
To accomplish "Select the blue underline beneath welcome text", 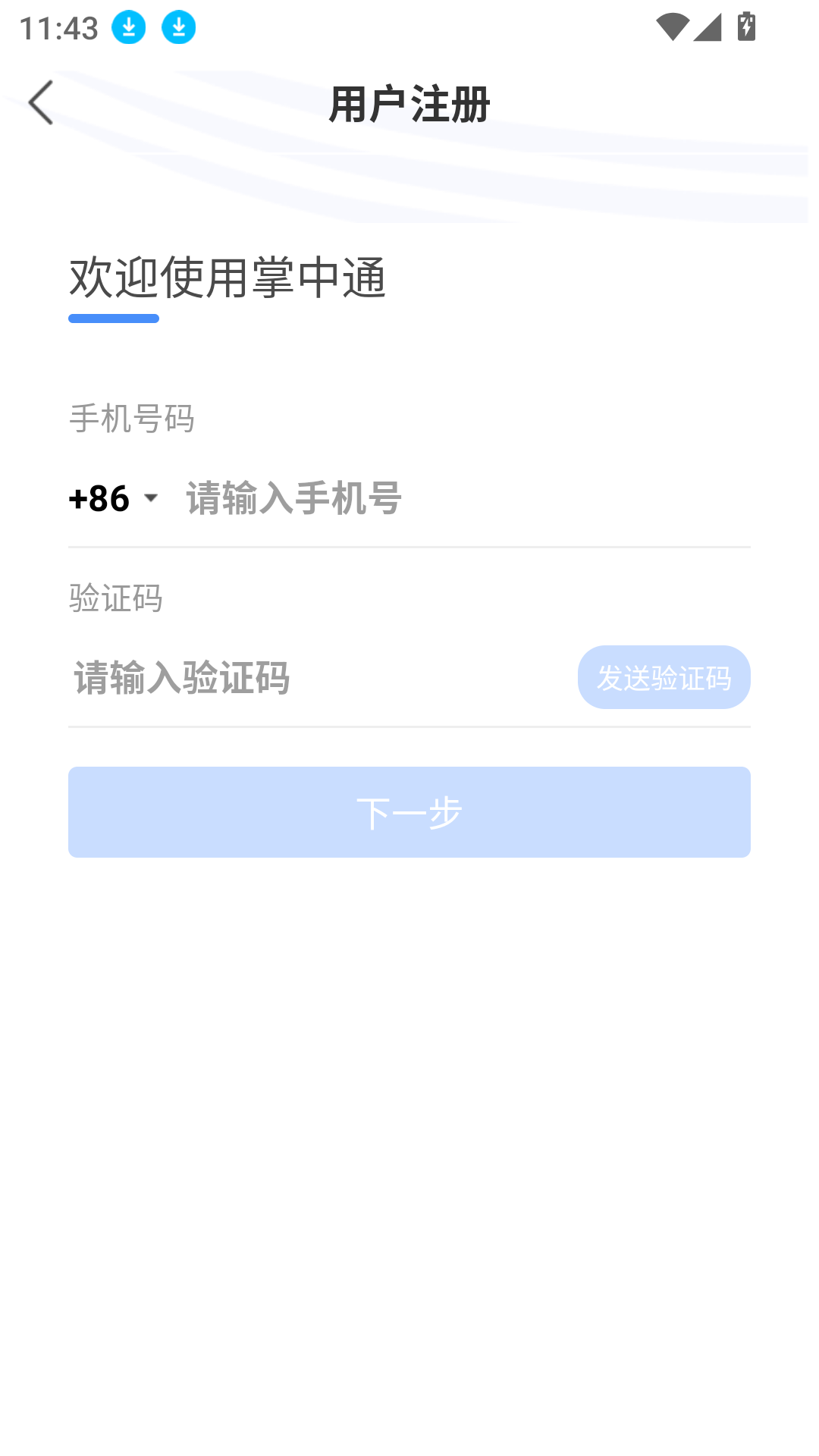I will [114, 318].
